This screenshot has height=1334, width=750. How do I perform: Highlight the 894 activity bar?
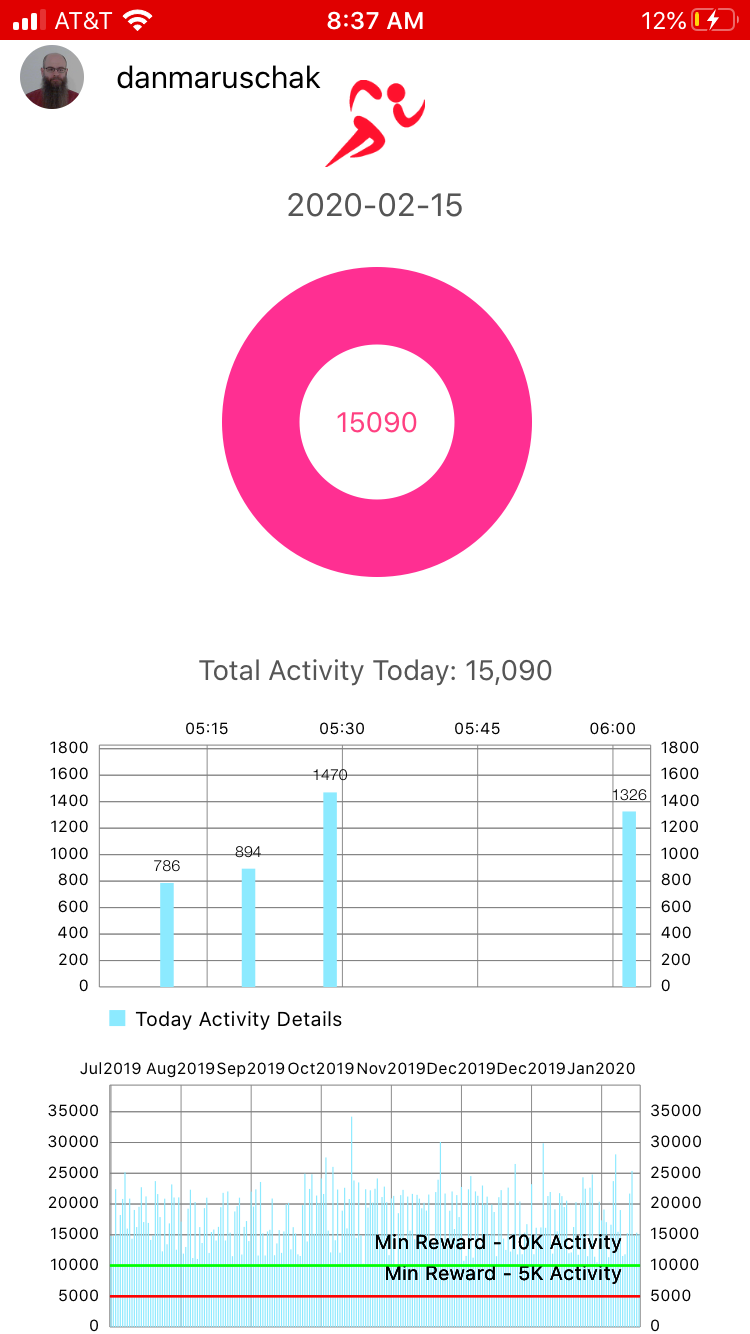coord(248,926)
